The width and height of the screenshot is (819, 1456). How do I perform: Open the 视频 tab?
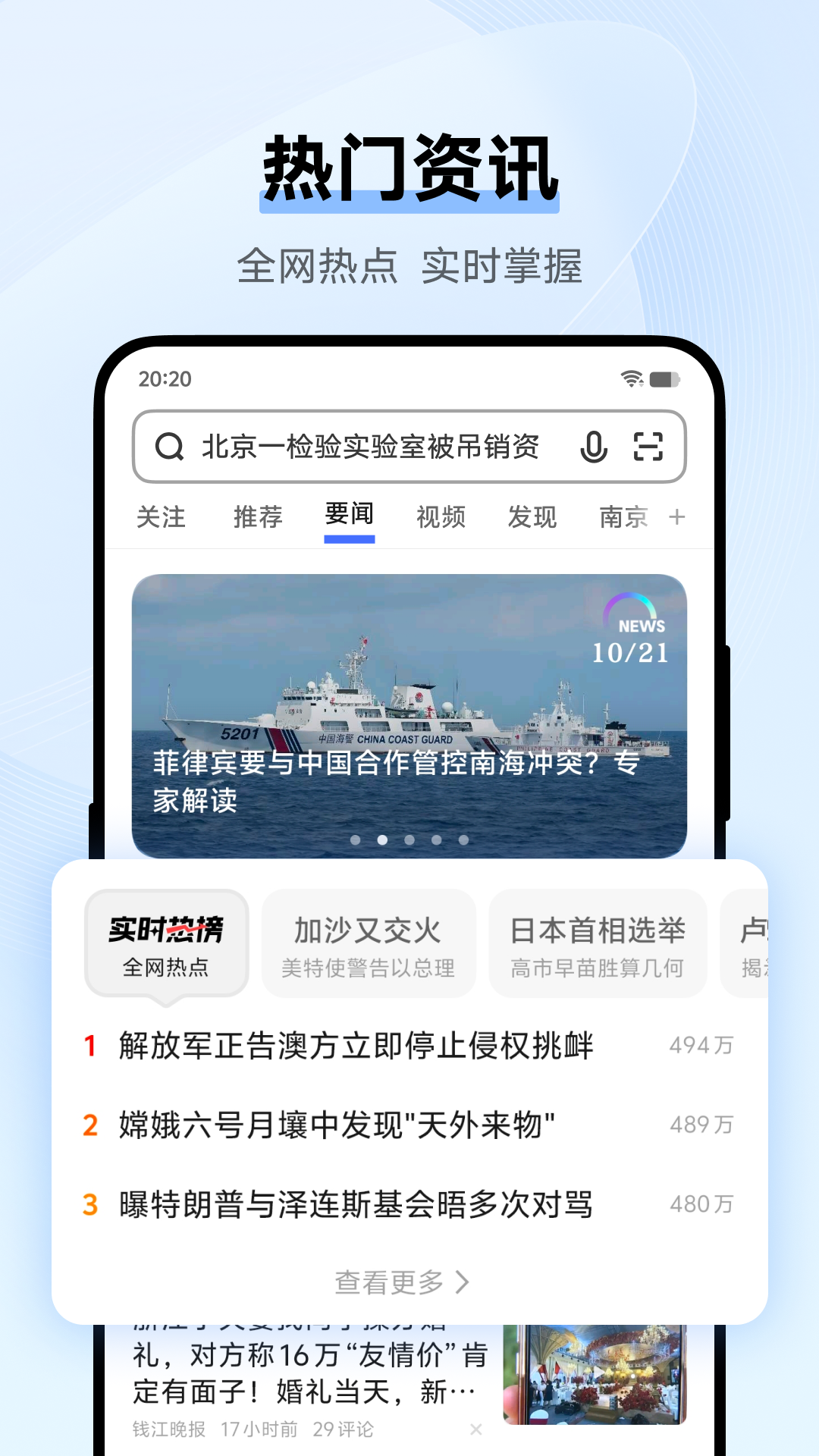[x=441, y=516]
